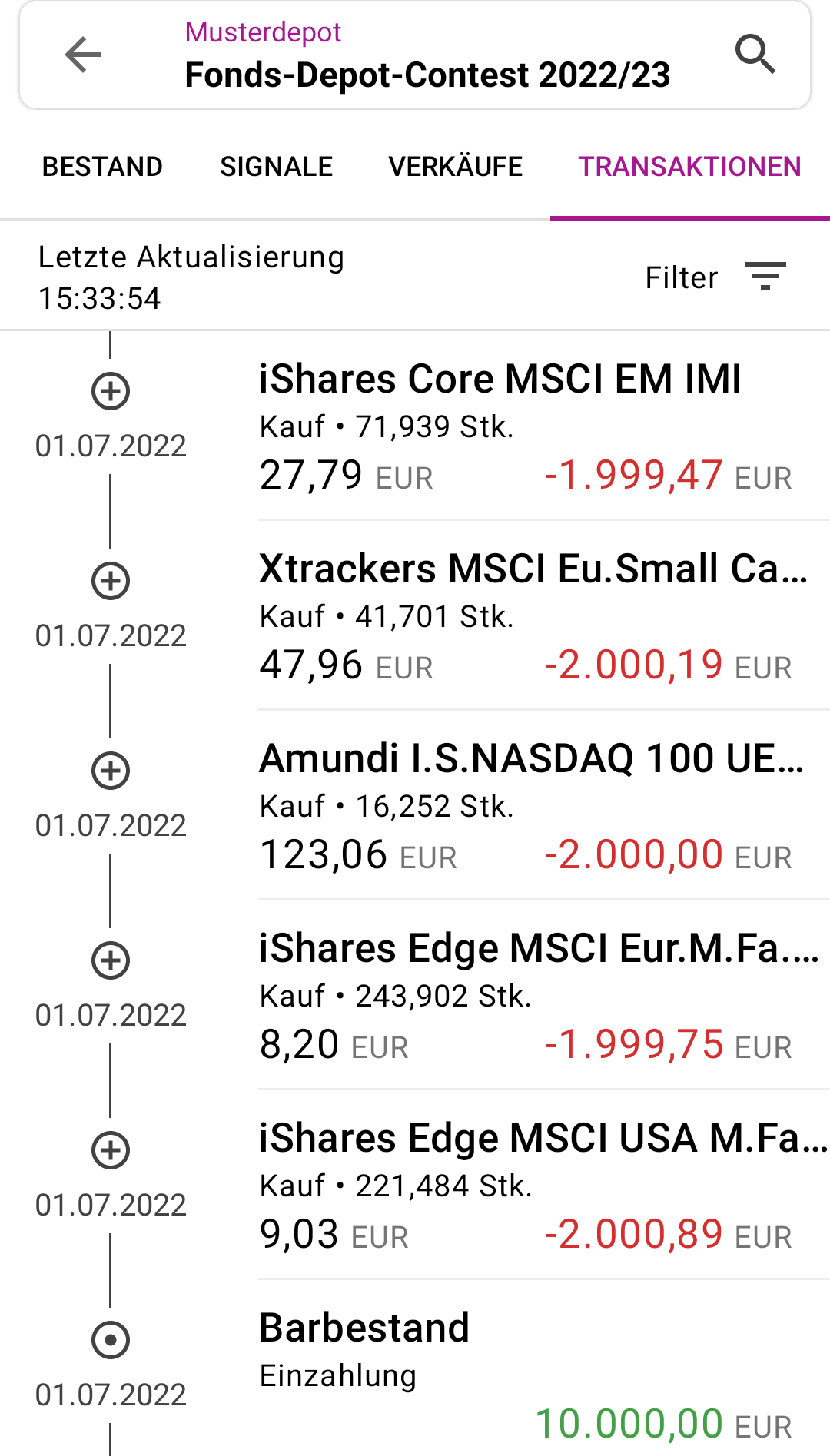Image resolution: width=830 pixels, height=1456 pixels.
Task: Open the transaction Filter
Action: (715, 277)
